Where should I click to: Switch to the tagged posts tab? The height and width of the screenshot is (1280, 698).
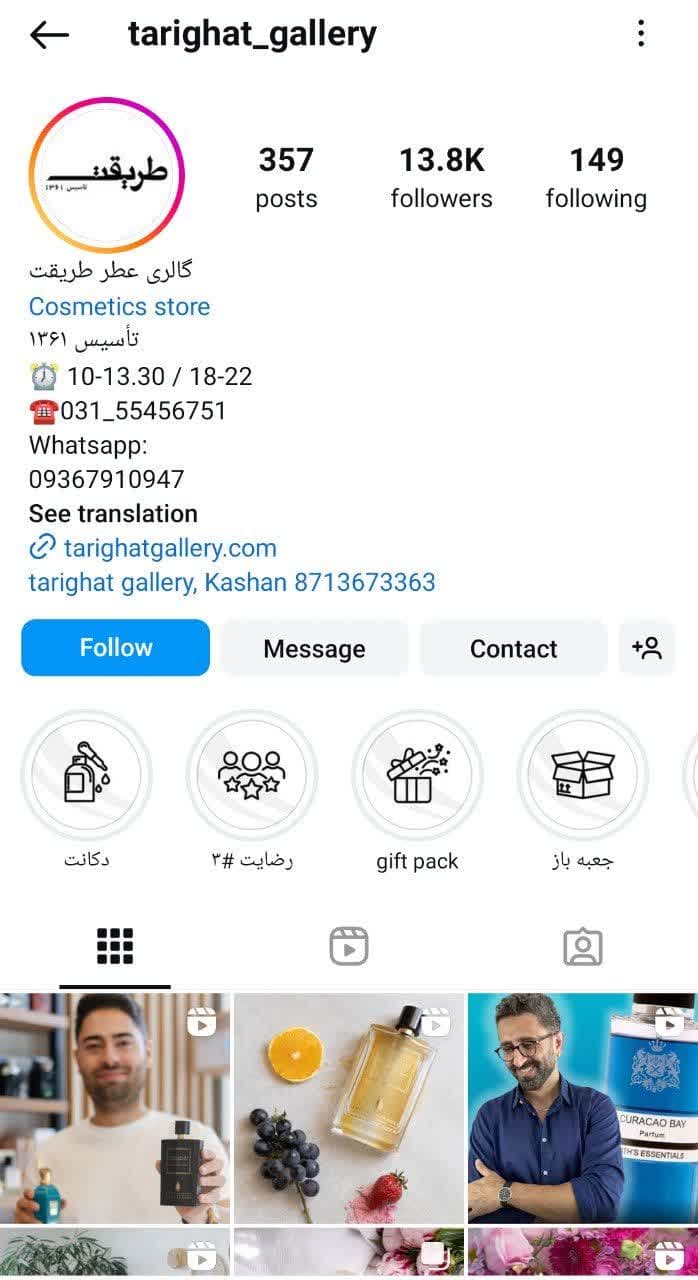click(582, 946)
